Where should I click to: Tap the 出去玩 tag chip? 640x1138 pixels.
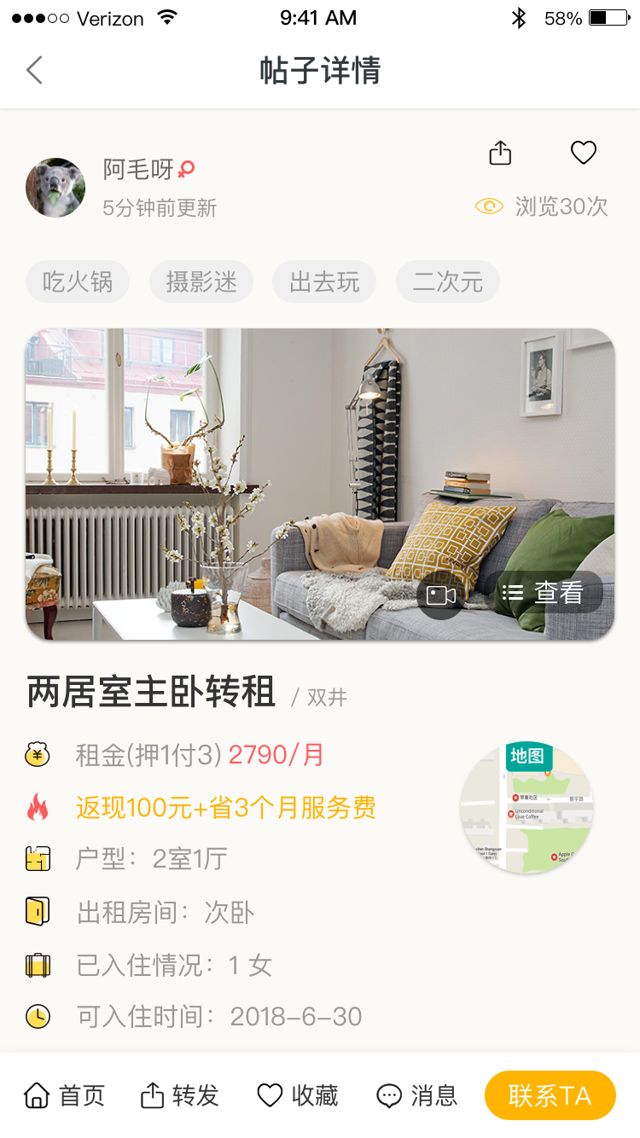[324, 282]
